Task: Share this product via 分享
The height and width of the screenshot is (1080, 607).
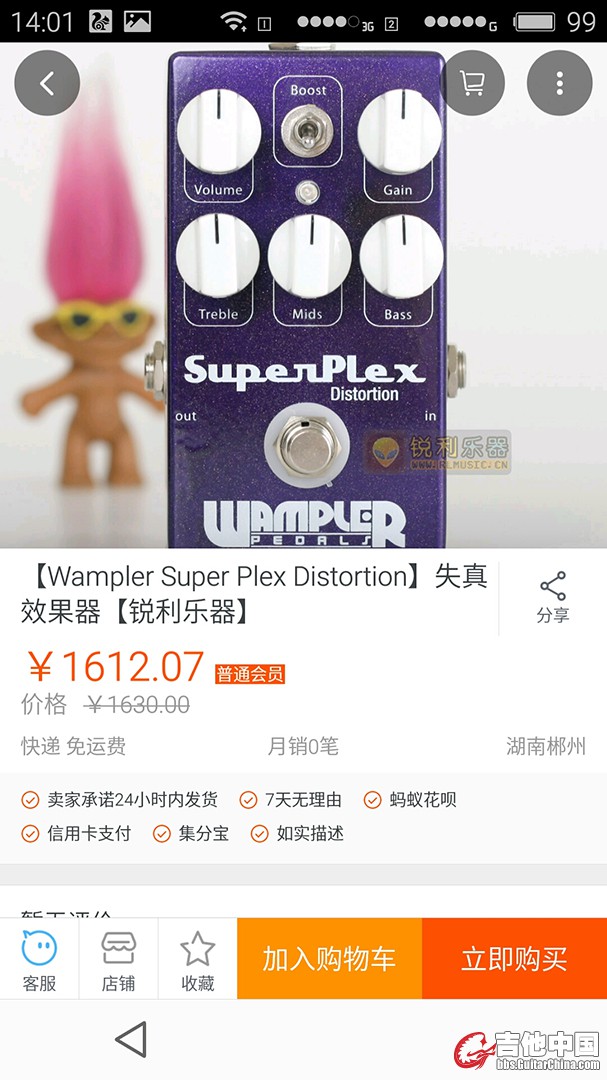Action: pyautogui.click(x=552, y=598)
